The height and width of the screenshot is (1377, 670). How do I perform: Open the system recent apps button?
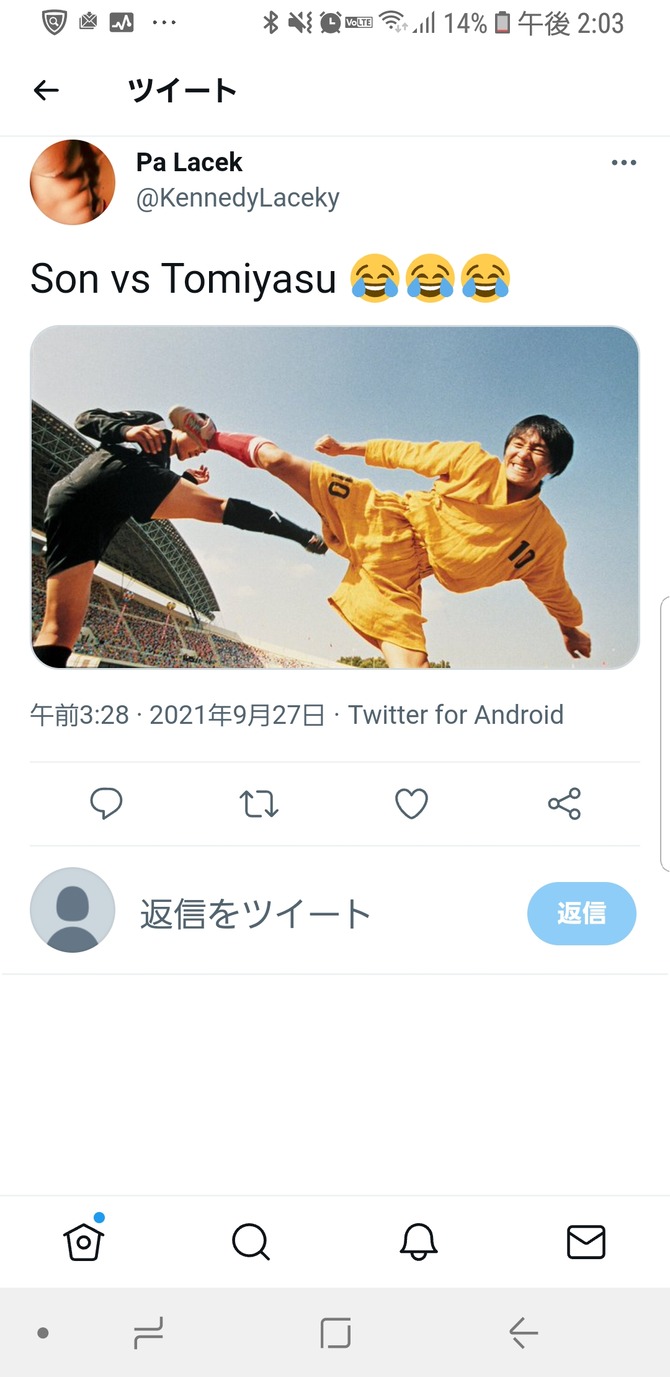[148, 1333]
